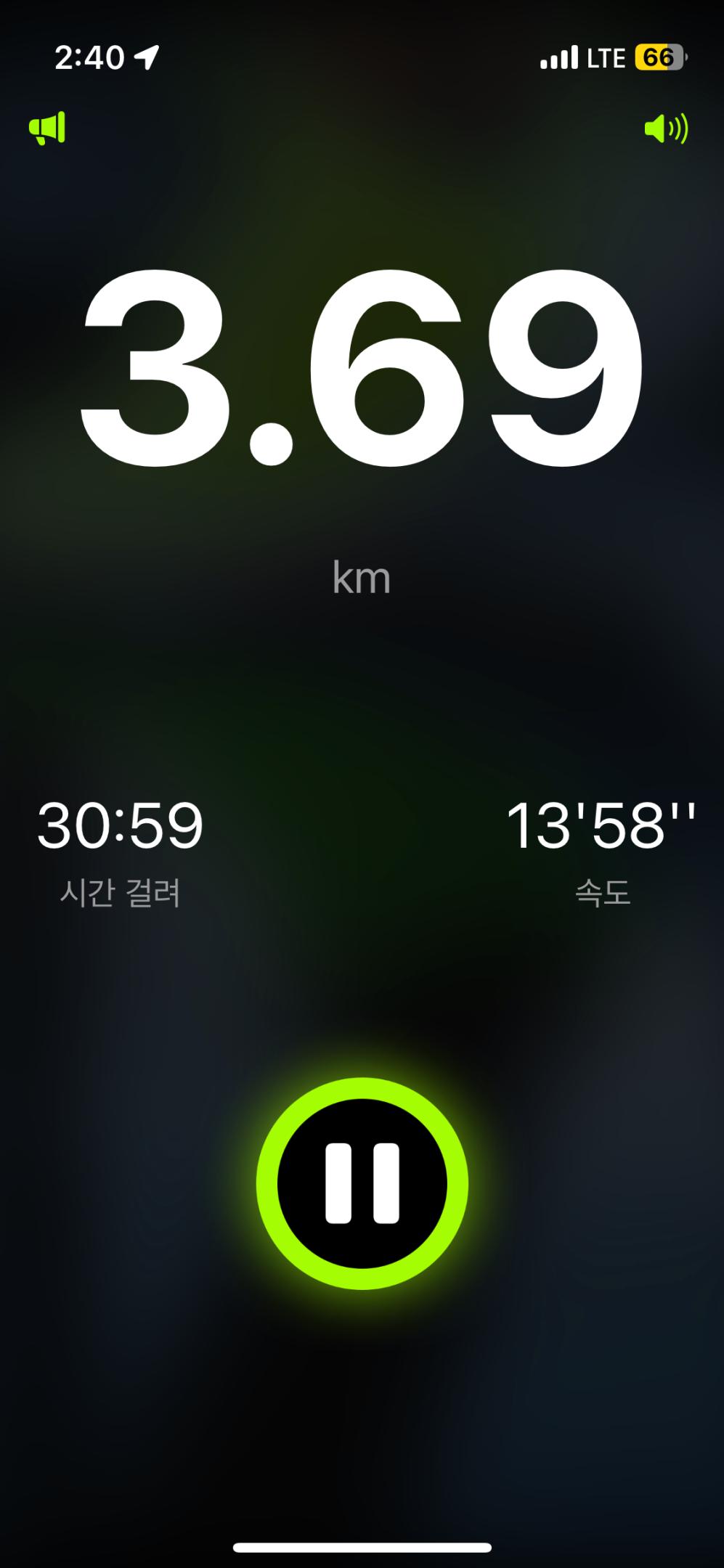The height and width of the screenshot is (1568, 724).
Task: Tap the 30:59 elapsed time metric
Action: [120, 824]
